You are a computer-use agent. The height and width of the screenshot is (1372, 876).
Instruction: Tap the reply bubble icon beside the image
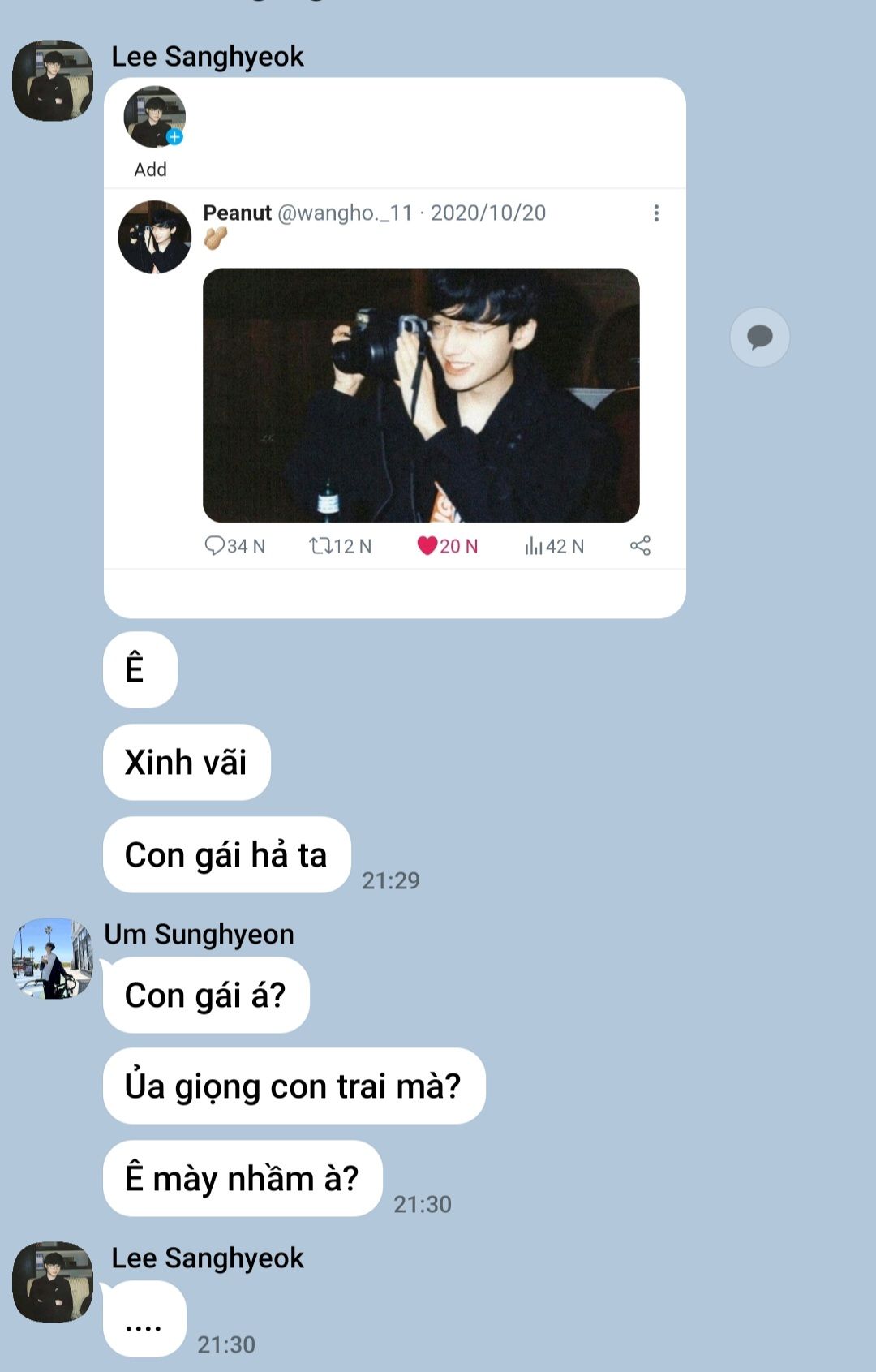point(759,337)
